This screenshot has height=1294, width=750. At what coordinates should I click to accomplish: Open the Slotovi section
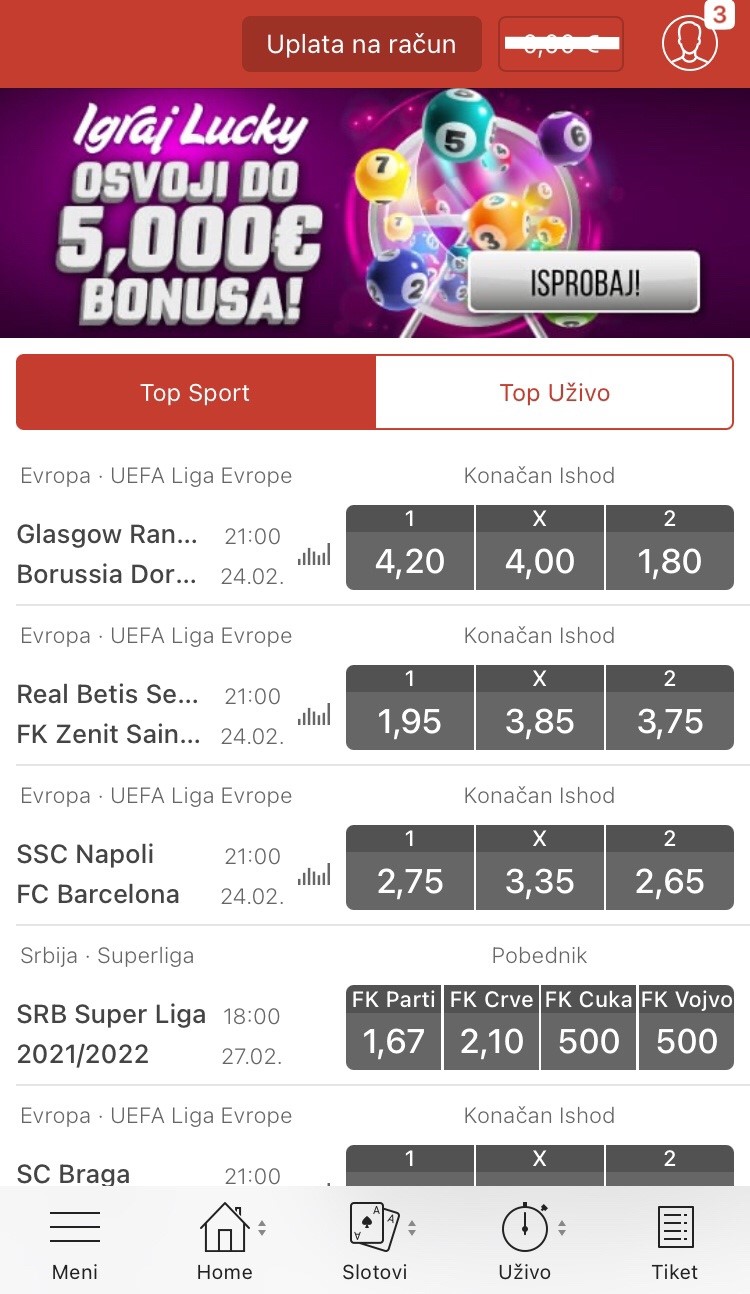[374, 1242]
